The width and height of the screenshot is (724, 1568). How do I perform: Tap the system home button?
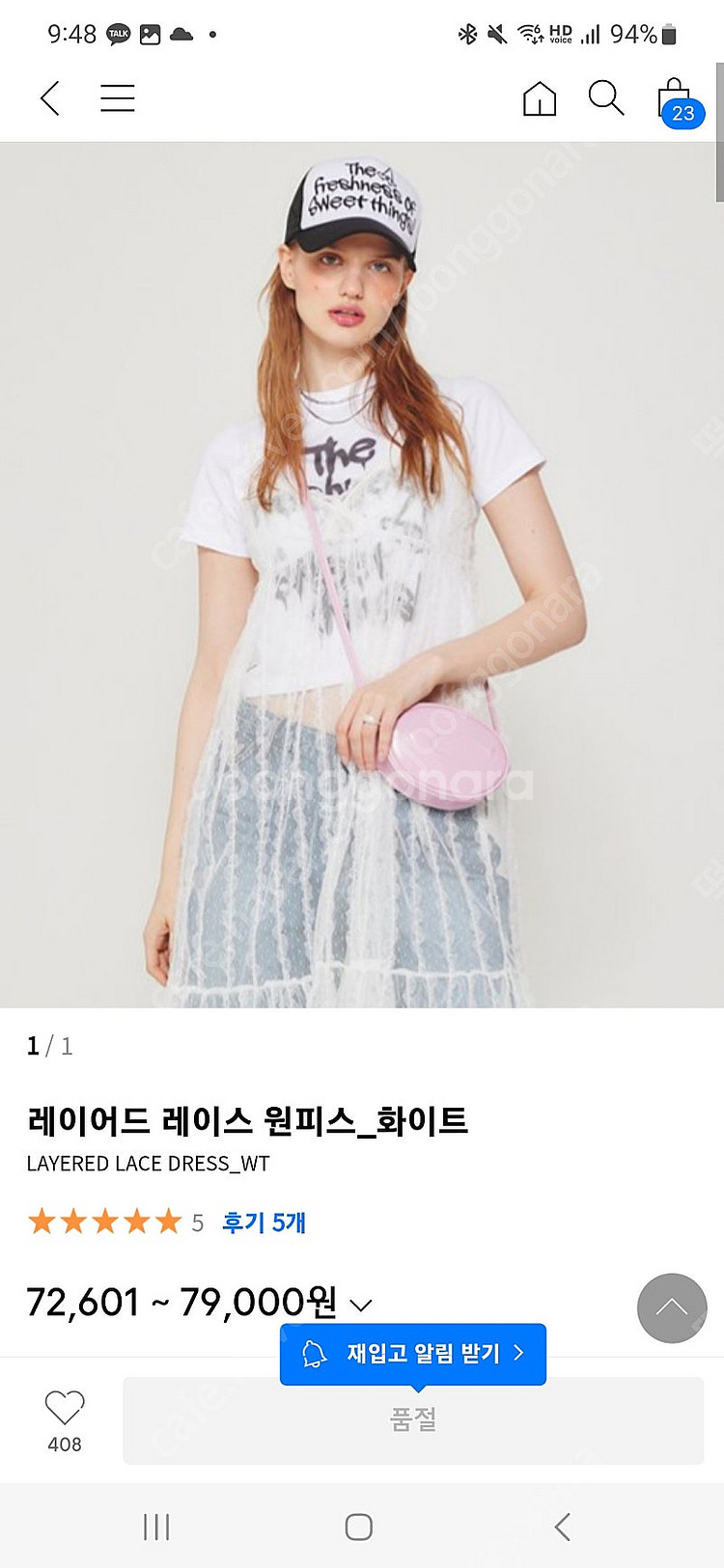pos(359,1527)
